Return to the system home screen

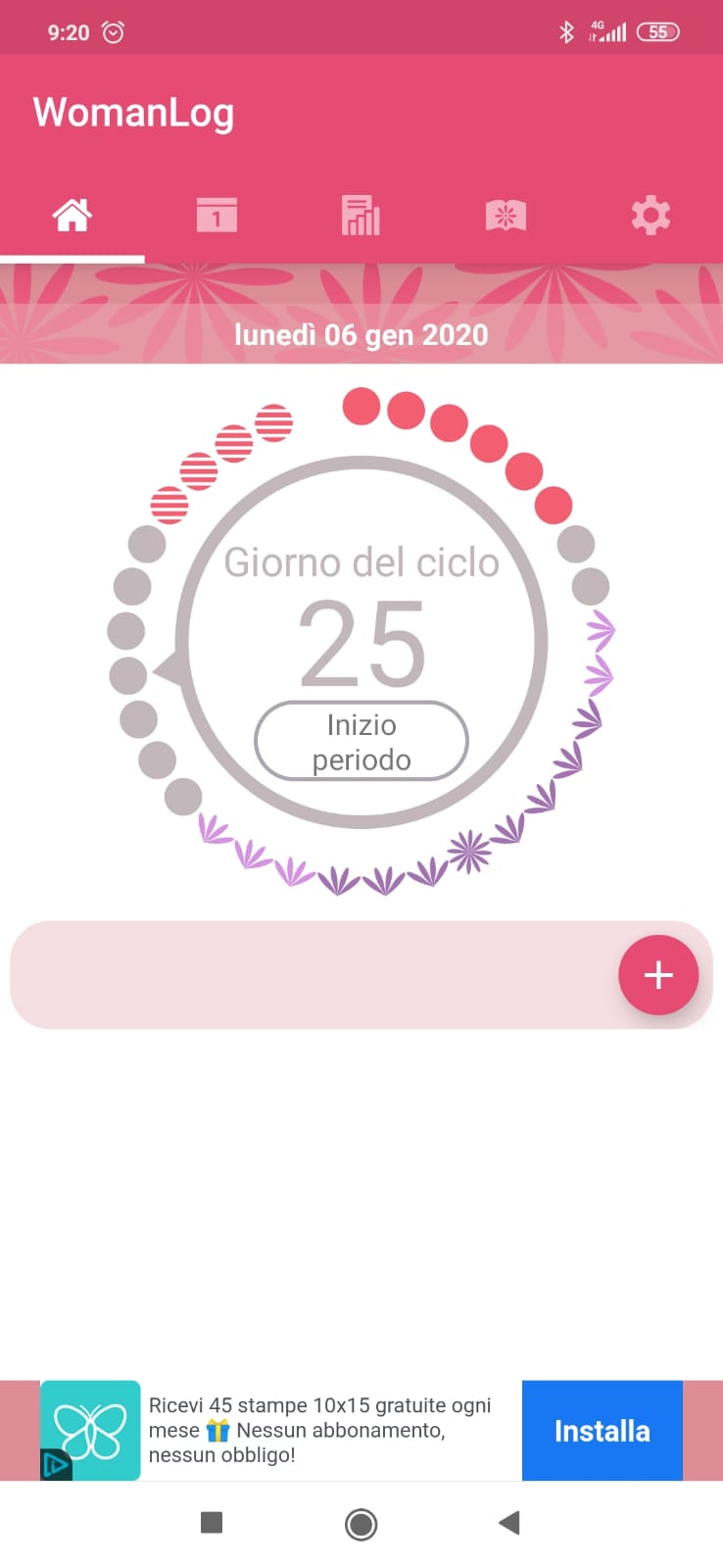click(361, 1524)
